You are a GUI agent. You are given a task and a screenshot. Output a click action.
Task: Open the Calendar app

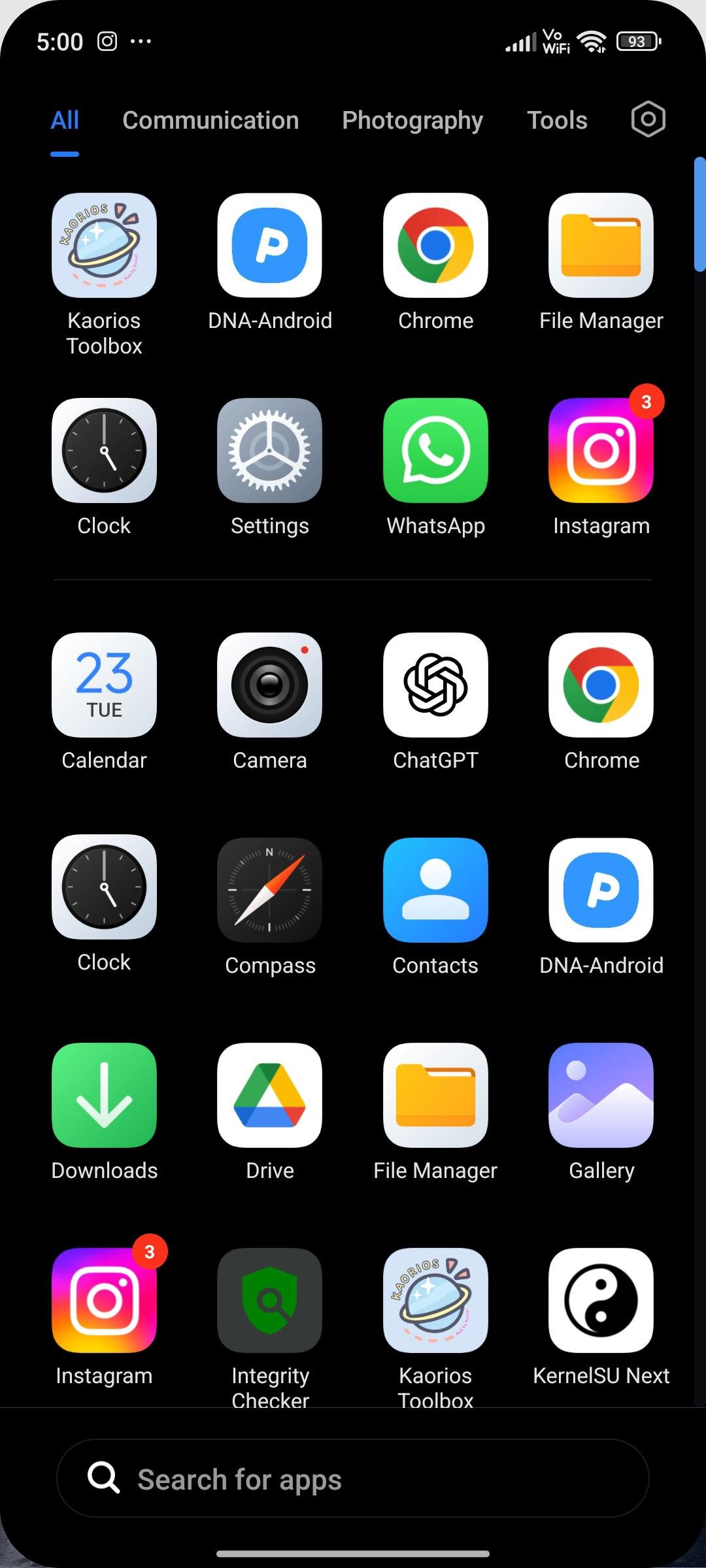[104, 685]
